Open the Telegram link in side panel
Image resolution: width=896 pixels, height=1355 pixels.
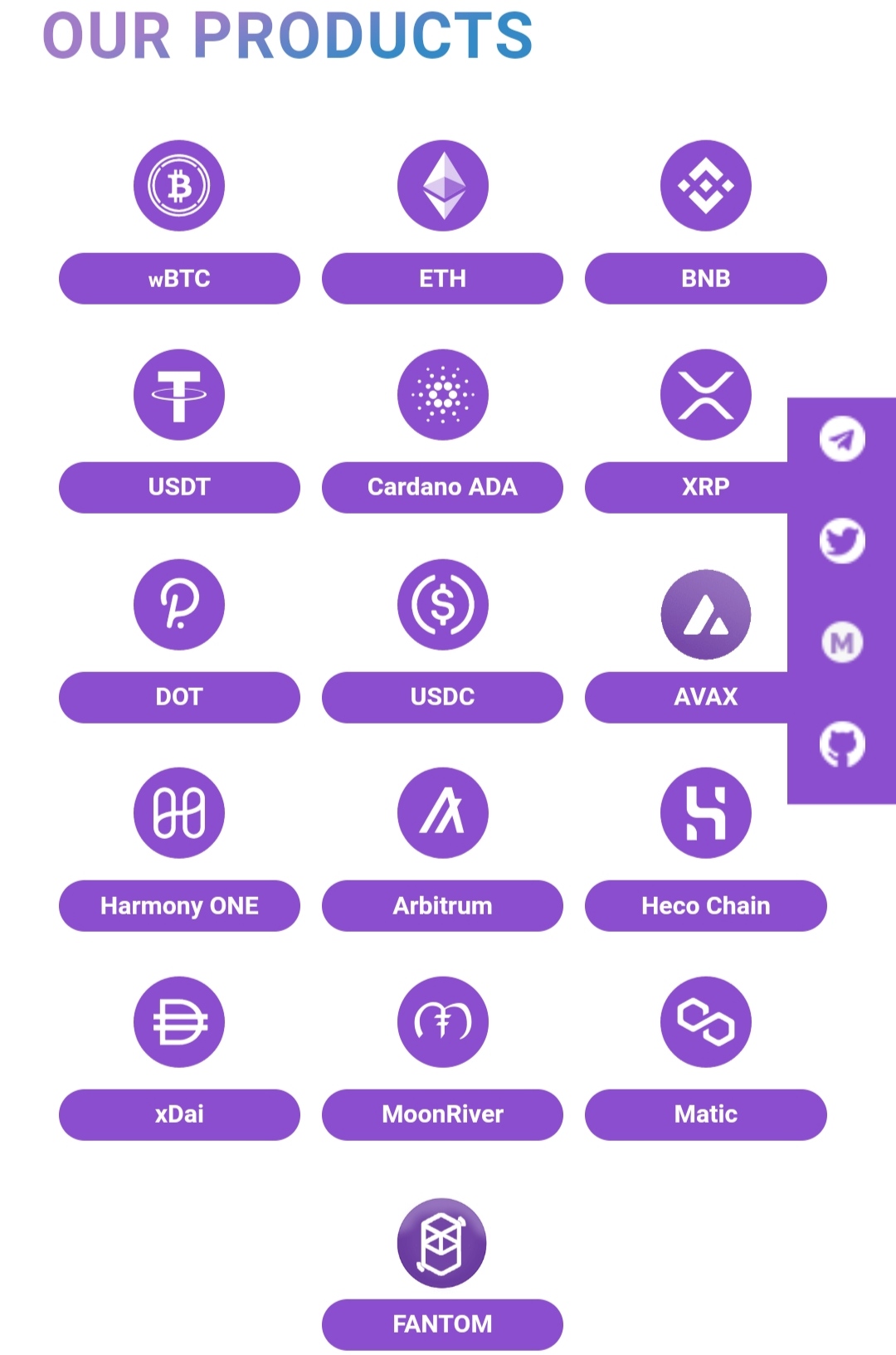coord(842,439)
